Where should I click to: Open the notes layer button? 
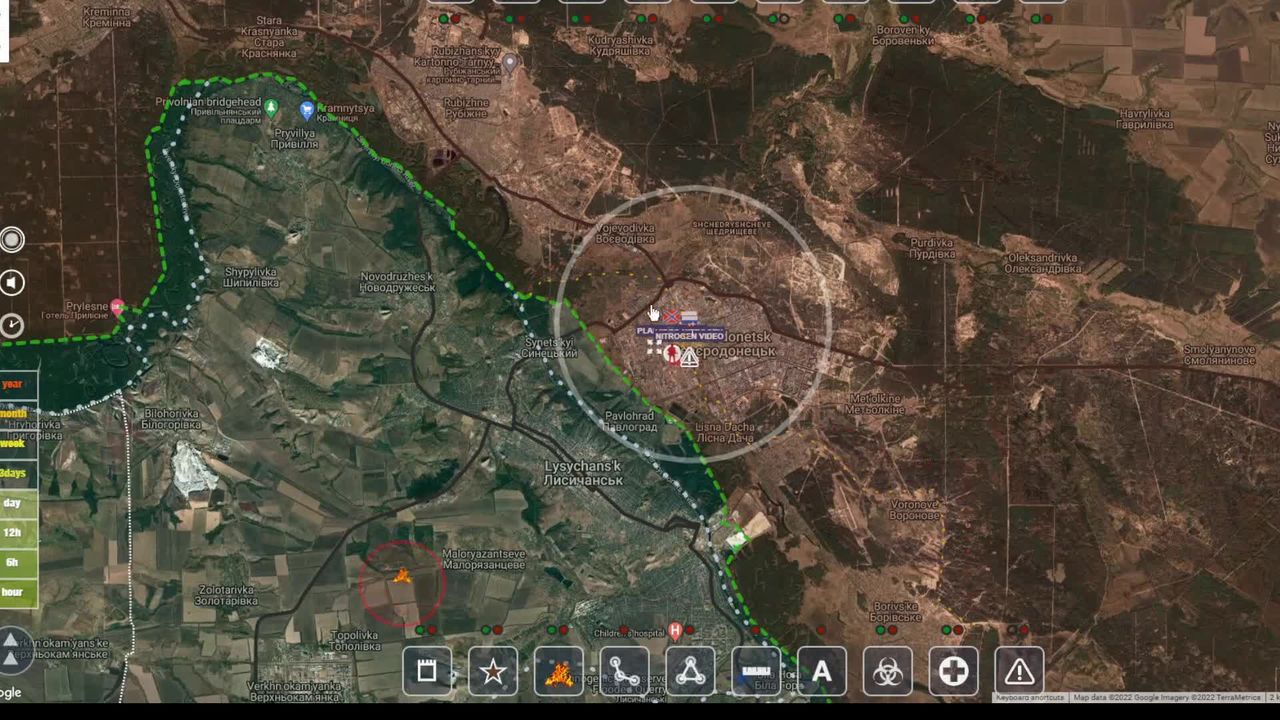coord(427,671)
